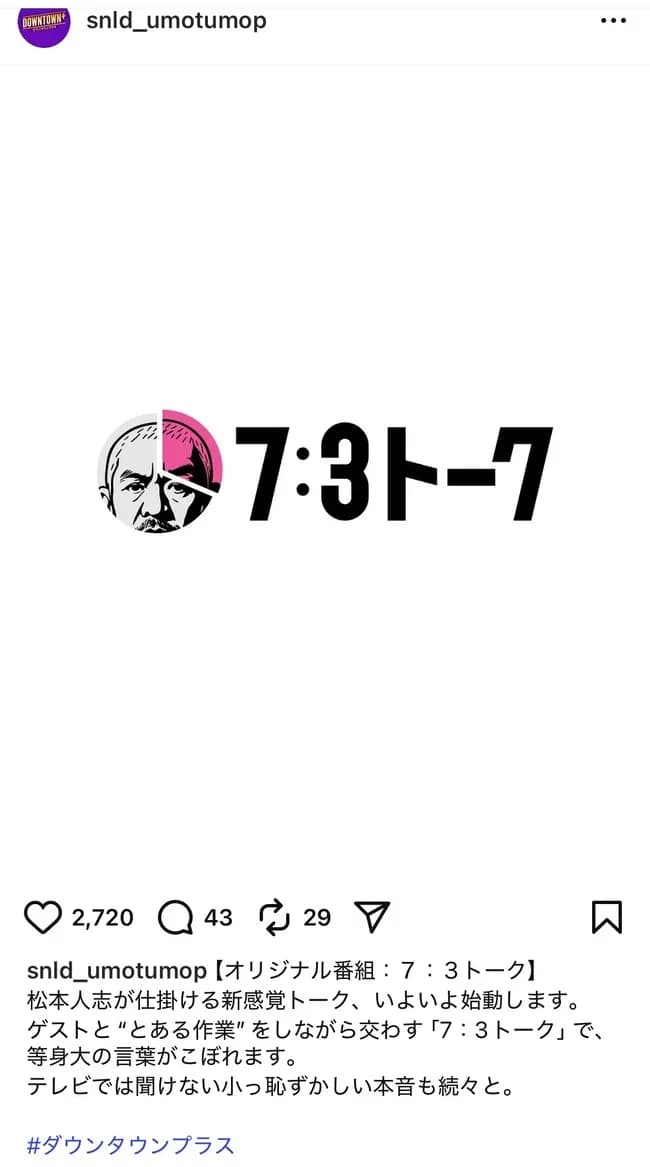Screen dimensions: 650x1167
Task: Repost using the arrows icon
Action: tap(273, 917)
